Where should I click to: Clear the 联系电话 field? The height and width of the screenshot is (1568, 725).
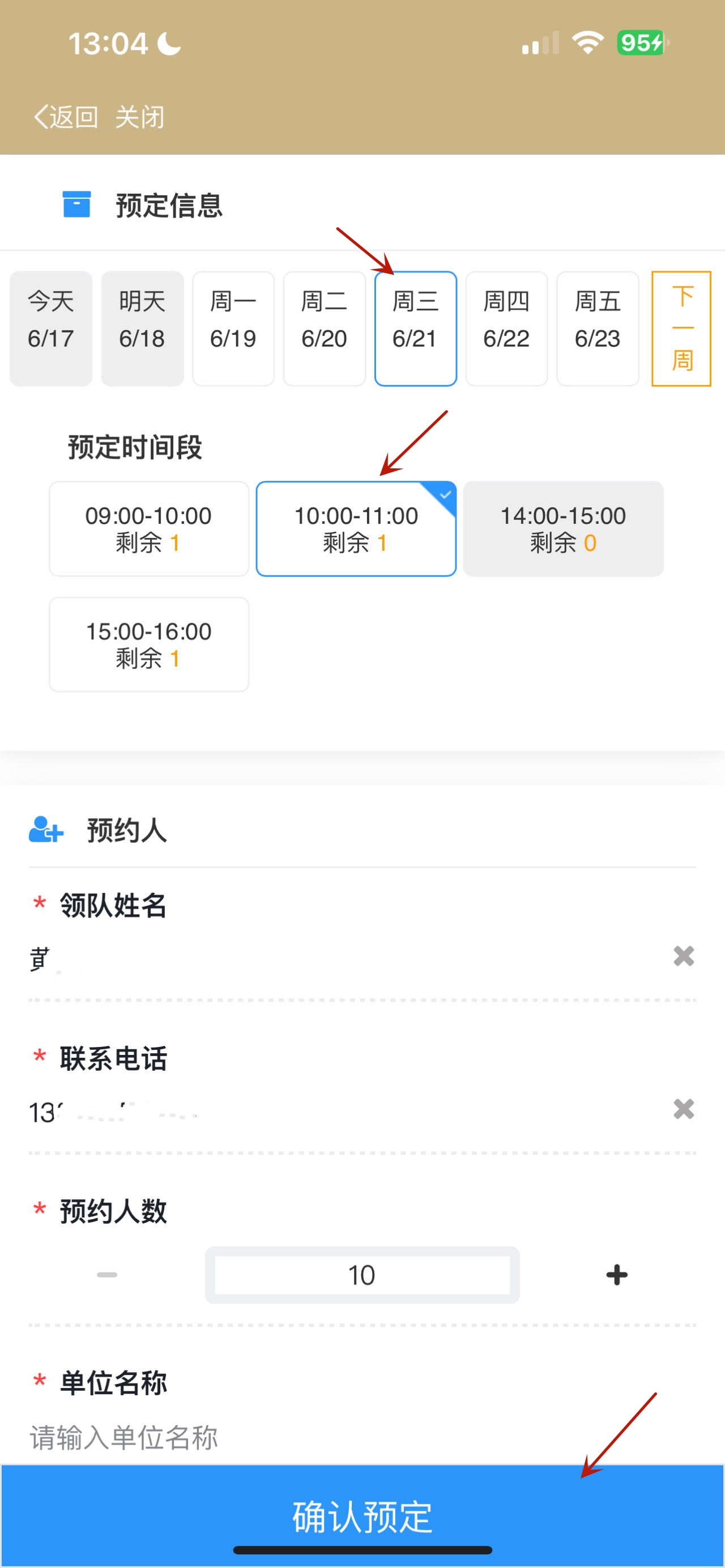point(684,1108)
